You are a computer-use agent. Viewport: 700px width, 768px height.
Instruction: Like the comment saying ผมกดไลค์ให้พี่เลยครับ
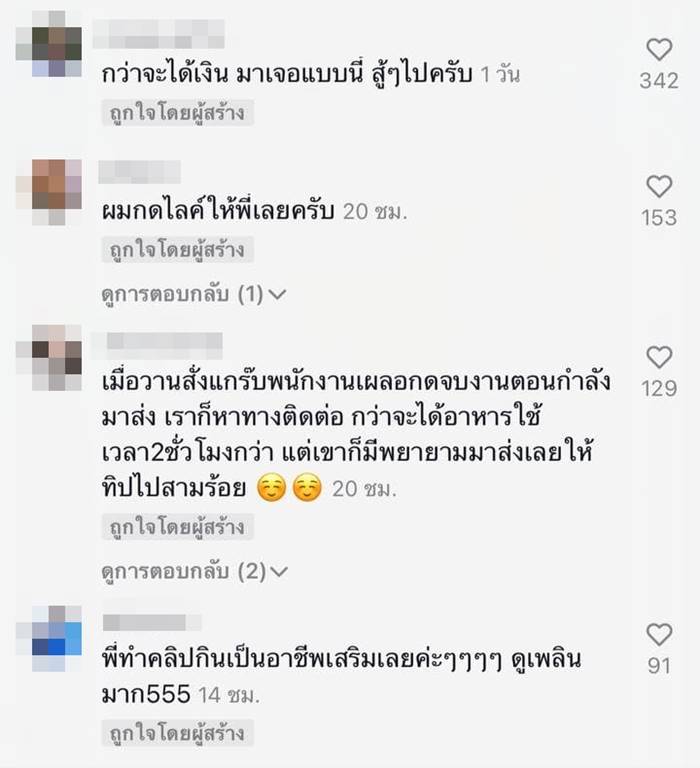coord(659,186)
